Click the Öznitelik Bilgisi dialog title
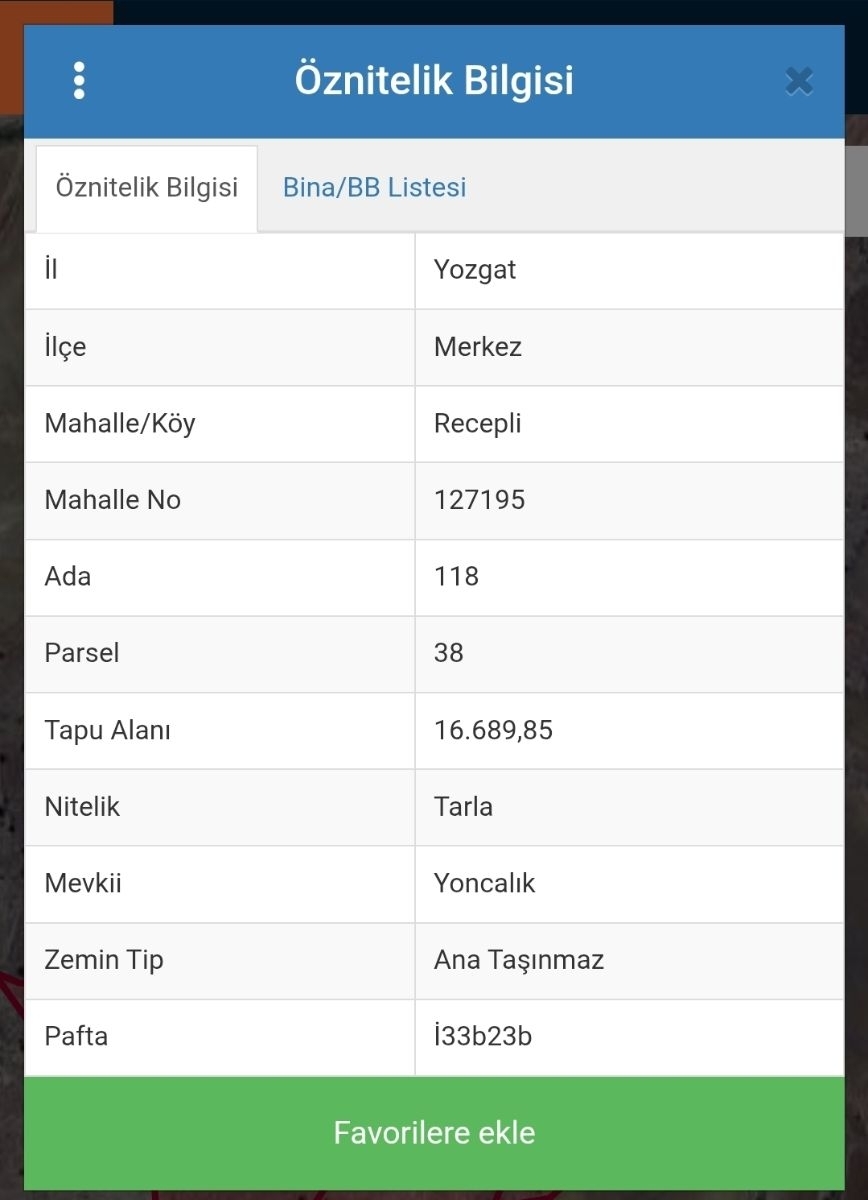Viewport: 868px width, 1200px height. pyautogui.click(x=434, y=81)
